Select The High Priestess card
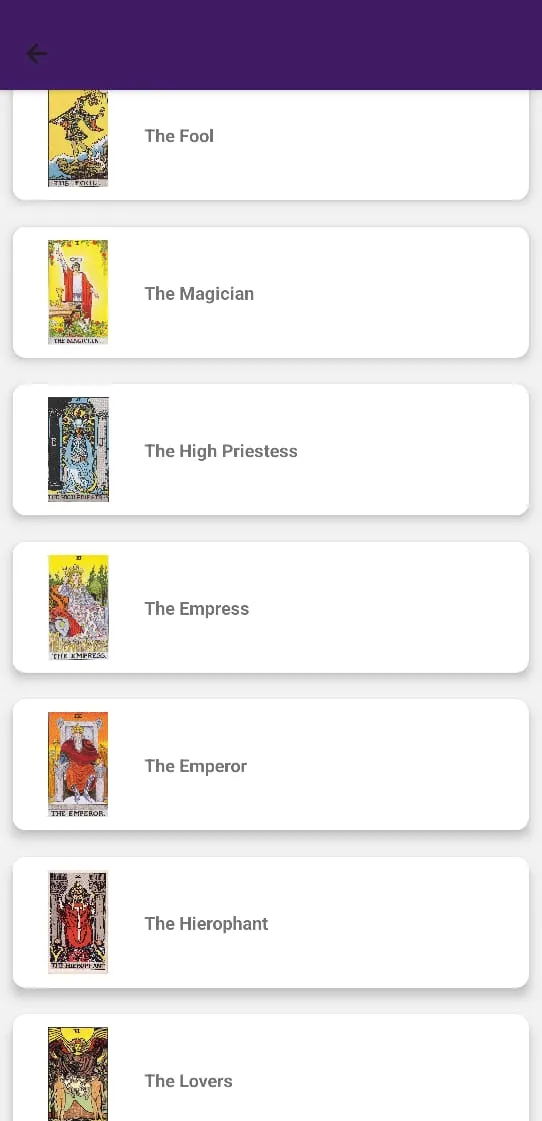Screen dimensions: 542x1121 pyautogui.click(x=271, y=450)
